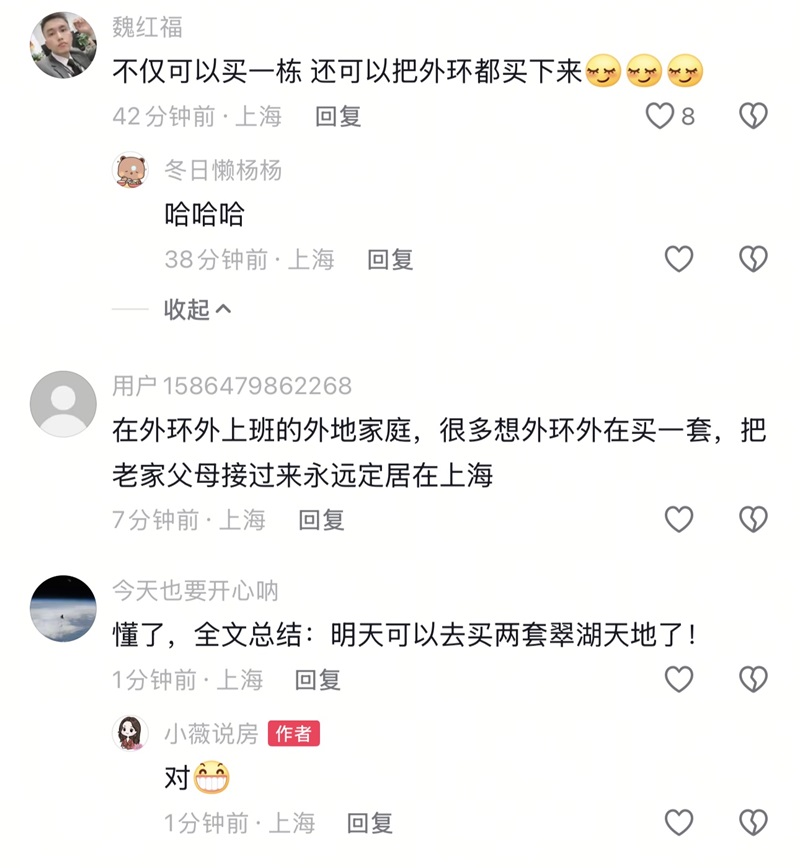Open 用户1586479862268's profile avatar
This screenshot has height=868, width=800.
63,403
